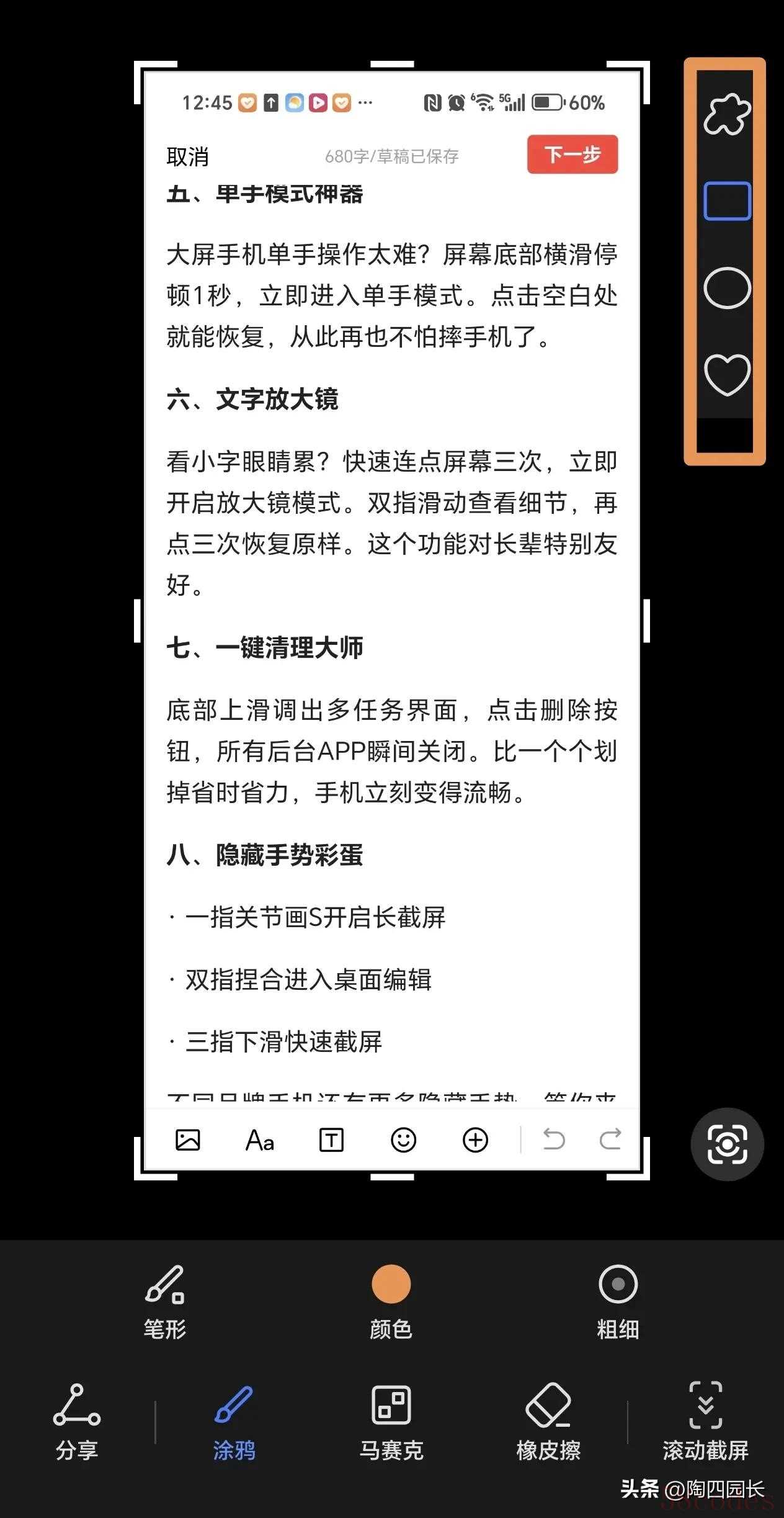Select the 马赛克 mosaic tool
784x1518 pixels.
391,1422
